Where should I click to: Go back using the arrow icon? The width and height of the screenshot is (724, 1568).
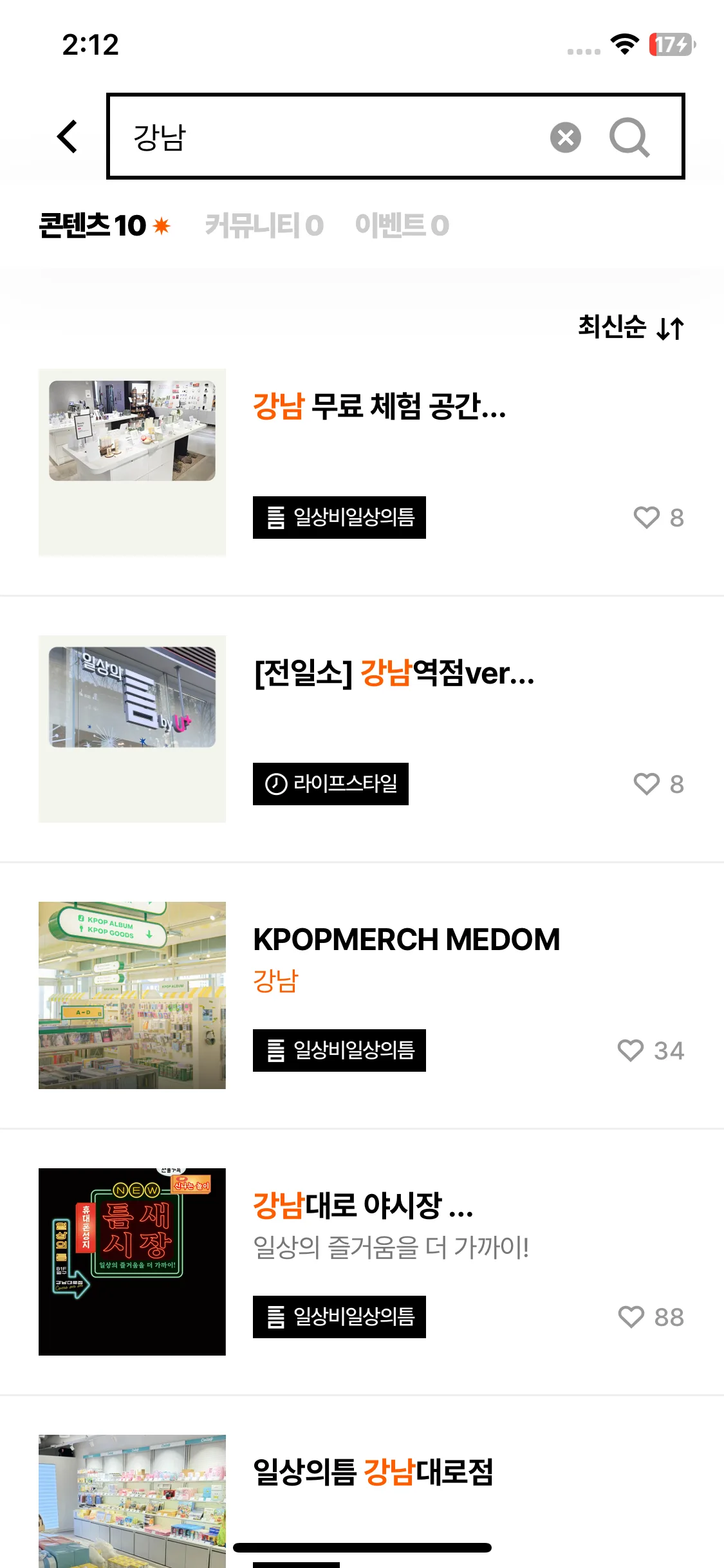pyautogui.click(x=68, y=136)
